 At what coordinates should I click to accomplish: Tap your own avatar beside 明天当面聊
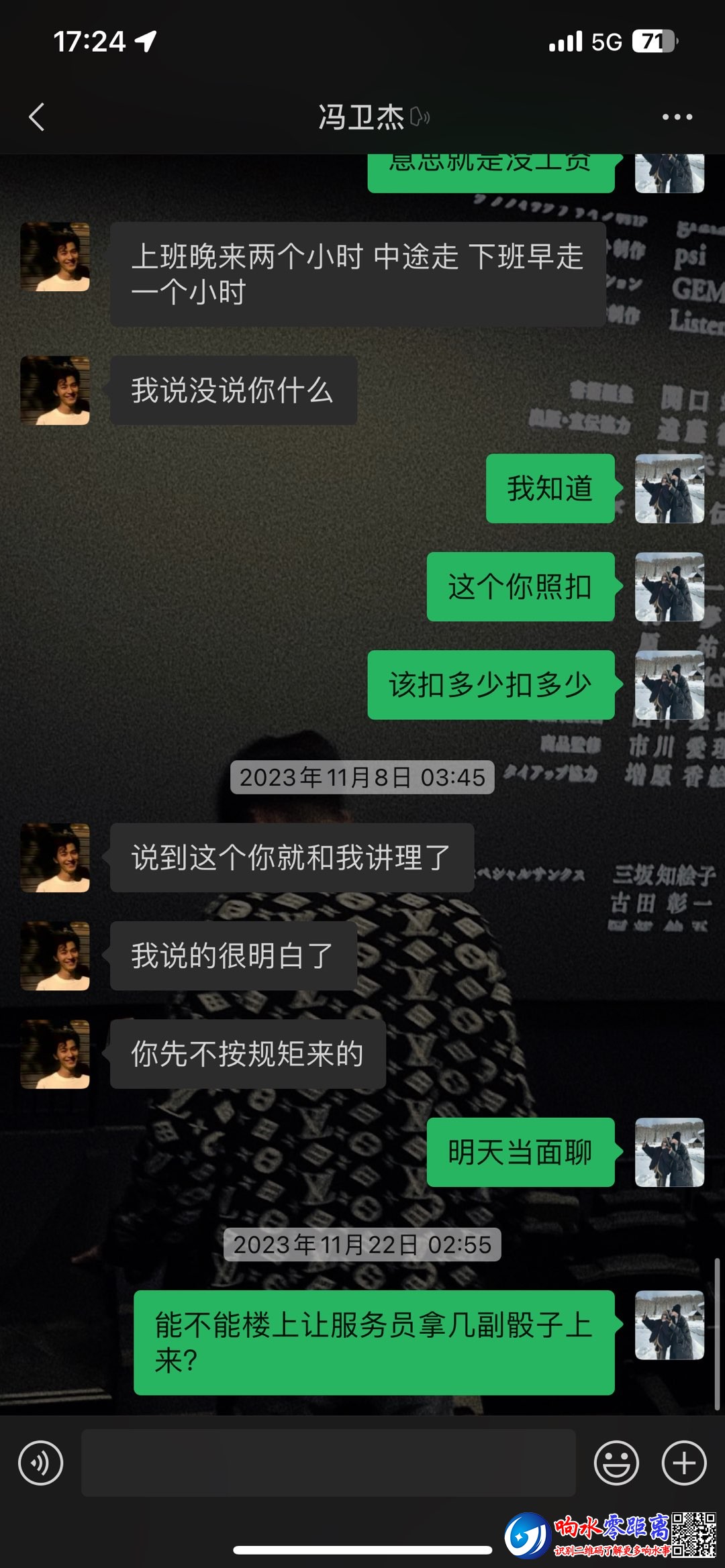pos(669,1152)
